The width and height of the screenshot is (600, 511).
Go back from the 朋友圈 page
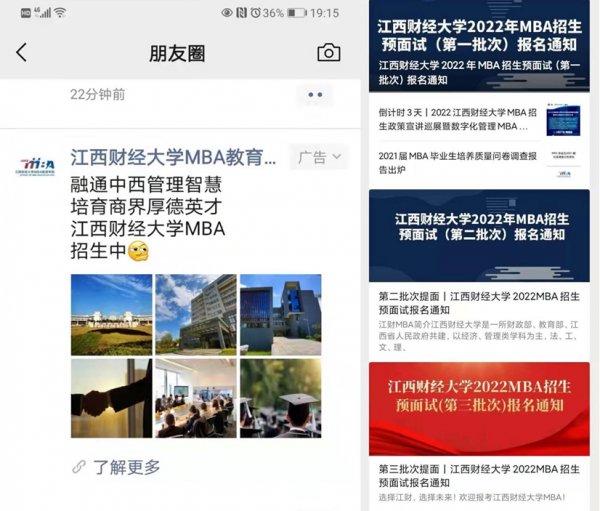click(x=22, y=53)
